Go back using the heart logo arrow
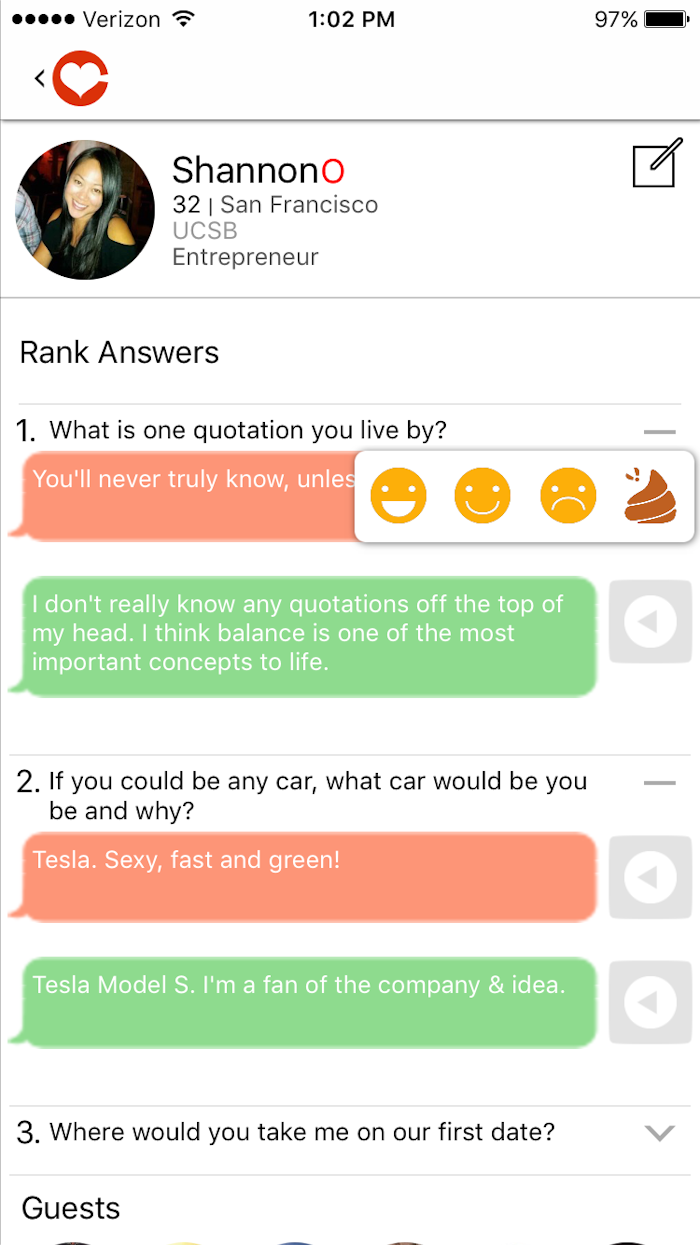 [70, 78]
